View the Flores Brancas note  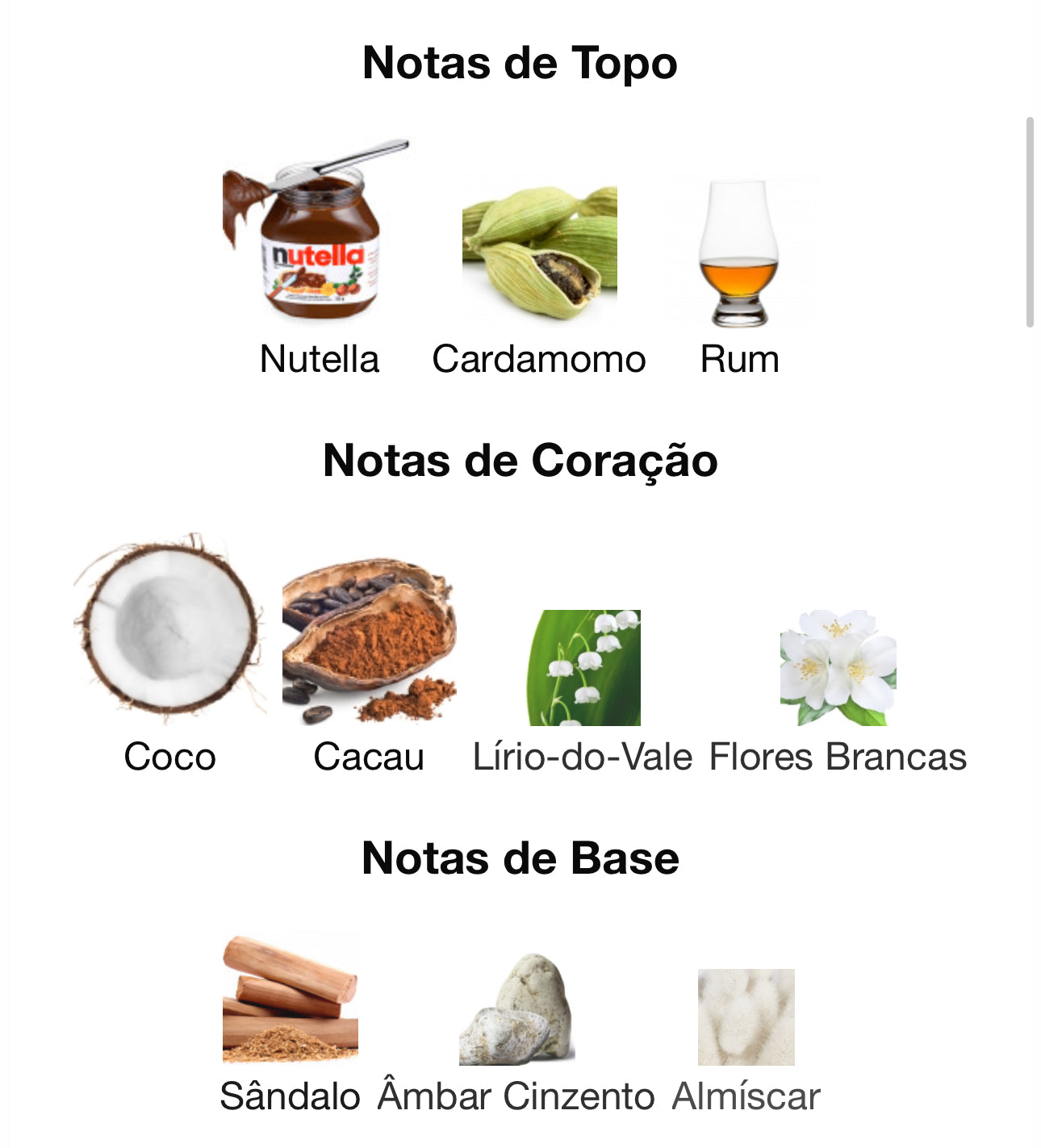(x=838, y=668)
